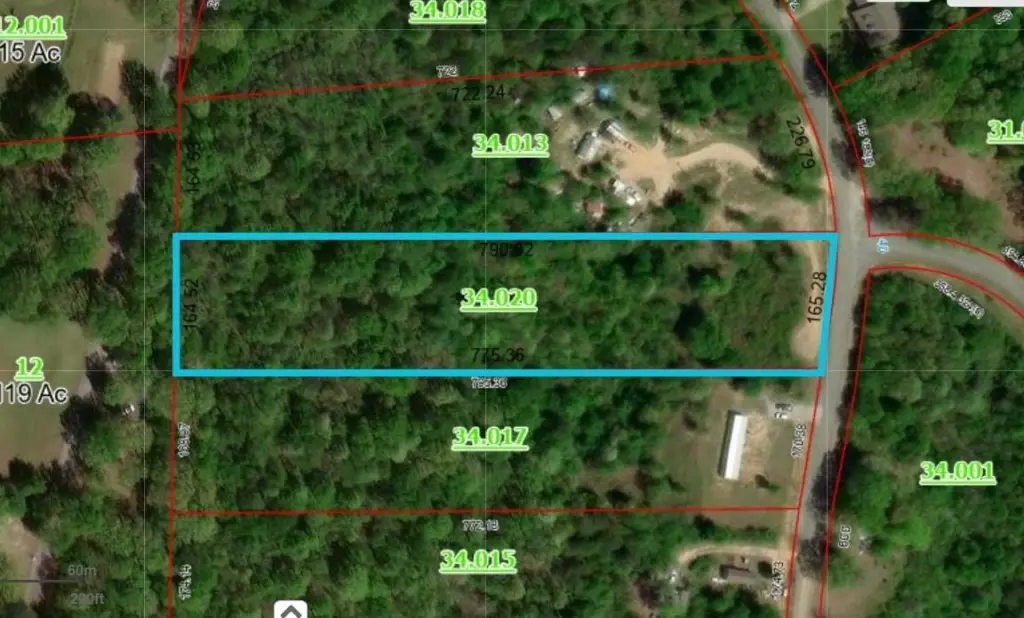Open parcel 12 label

30,366
